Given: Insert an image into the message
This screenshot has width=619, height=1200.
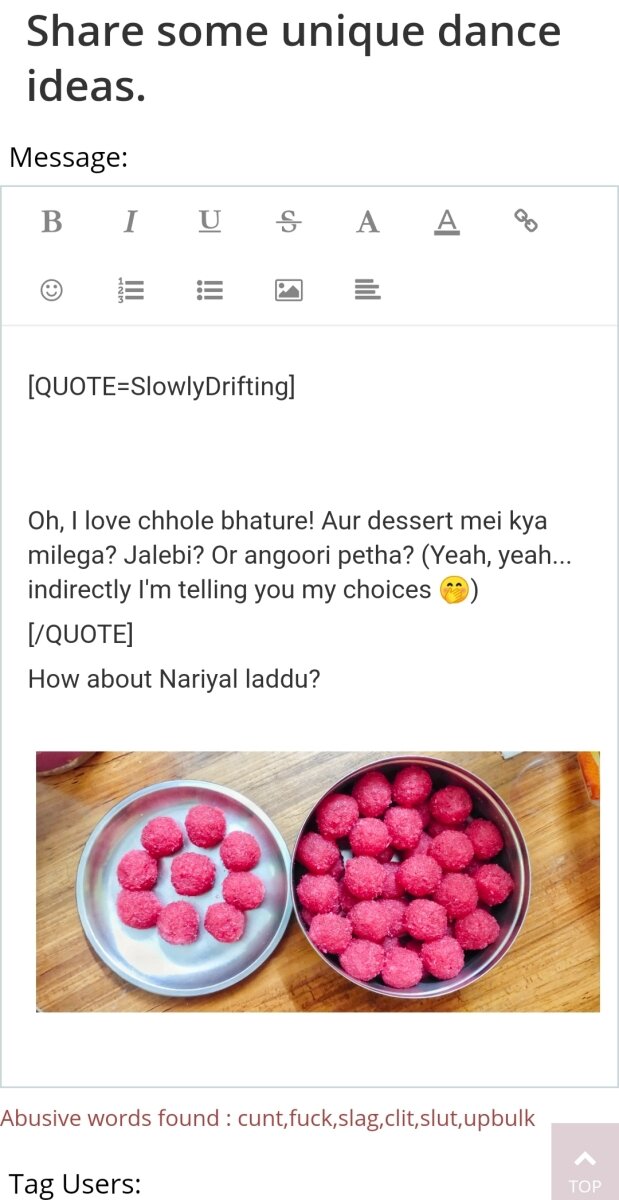Looking at the screenshot, I should 289,290.
